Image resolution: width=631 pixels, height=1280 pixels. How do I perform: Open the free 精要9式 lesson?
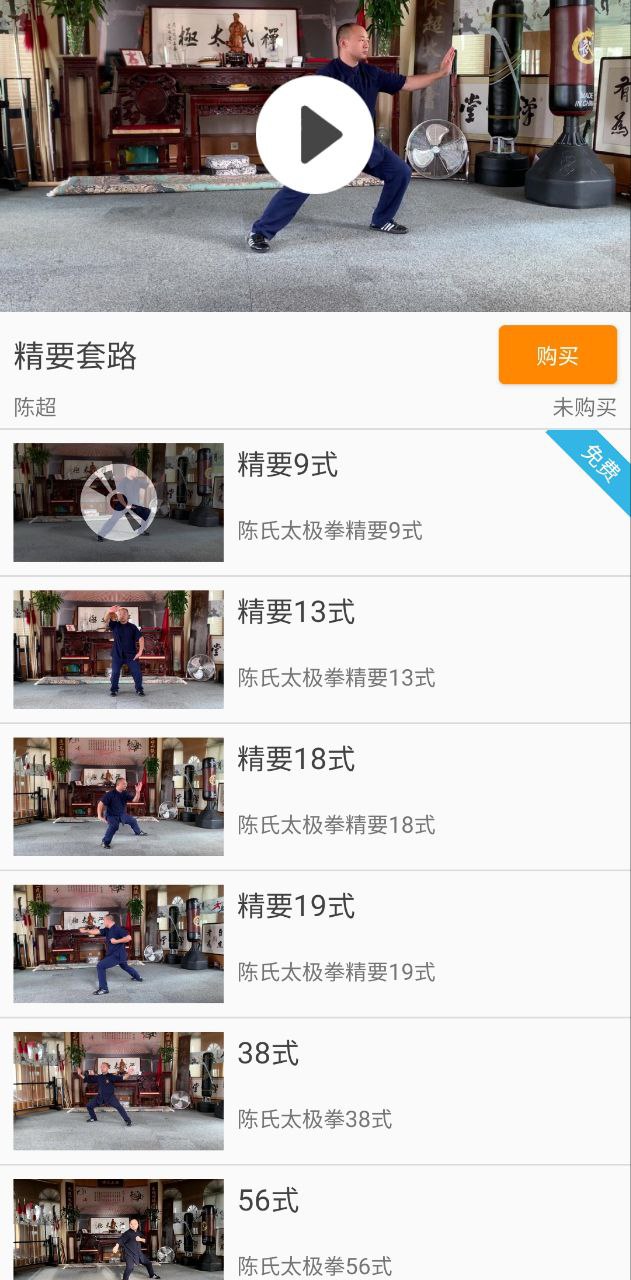coord(315,502)
